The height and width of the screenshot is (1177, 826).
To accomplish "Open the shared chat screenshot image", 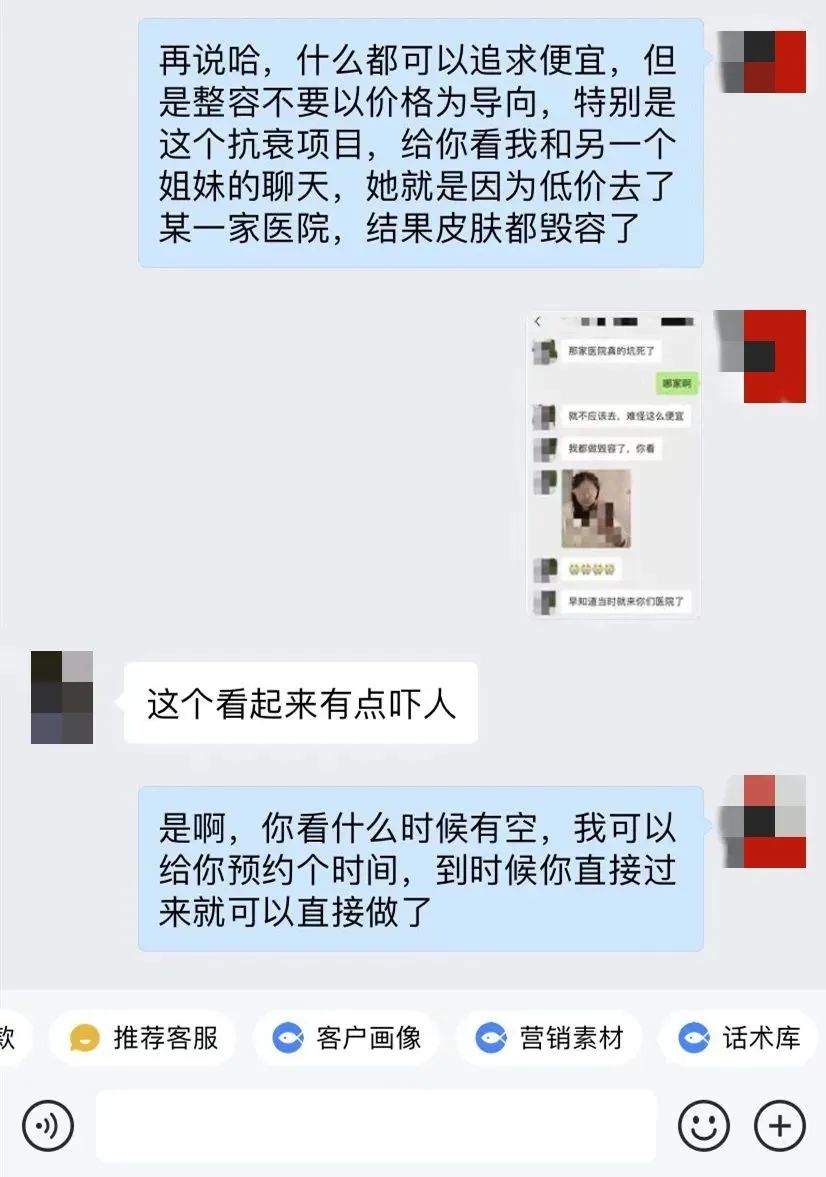I will point(612,465).
